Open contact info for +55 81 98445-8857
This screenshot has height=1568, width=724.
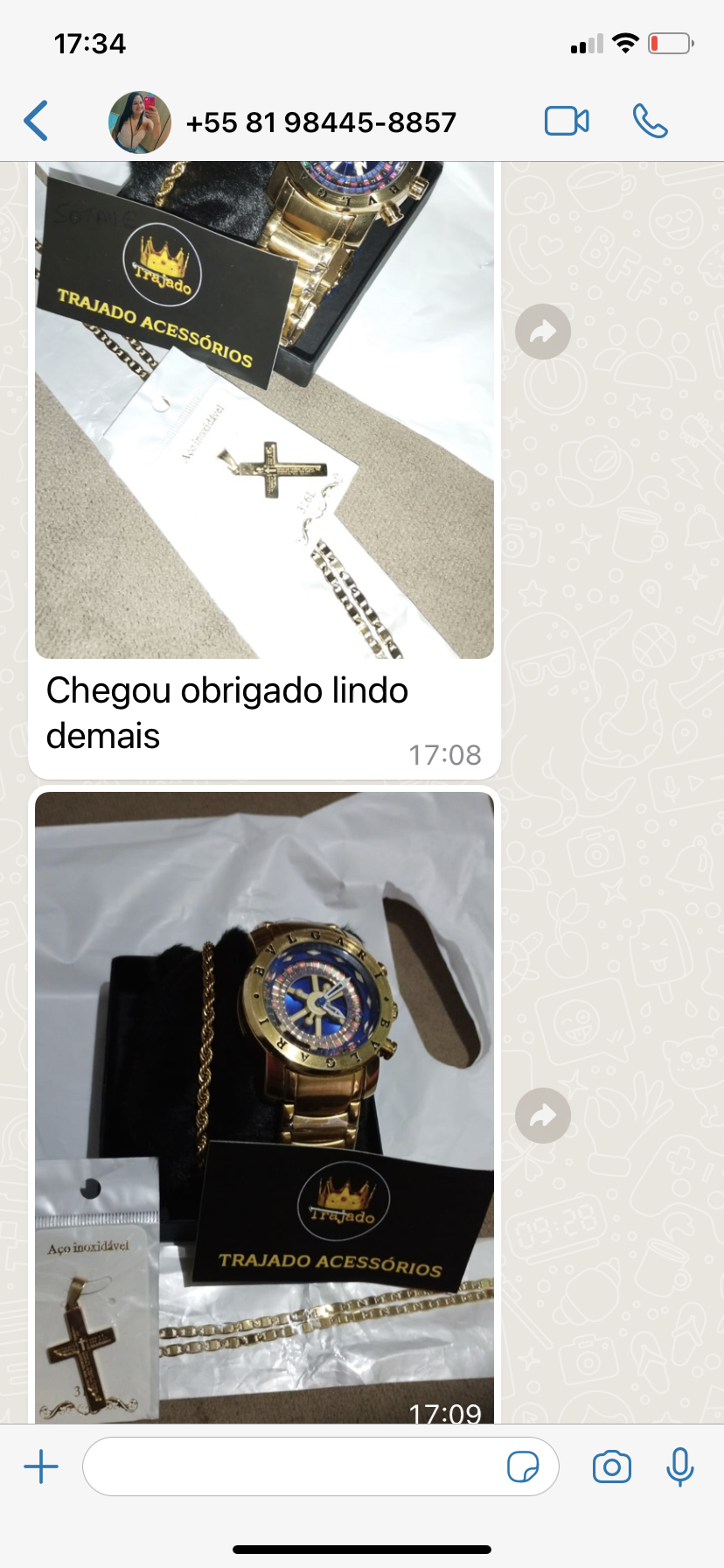point(321,122)
